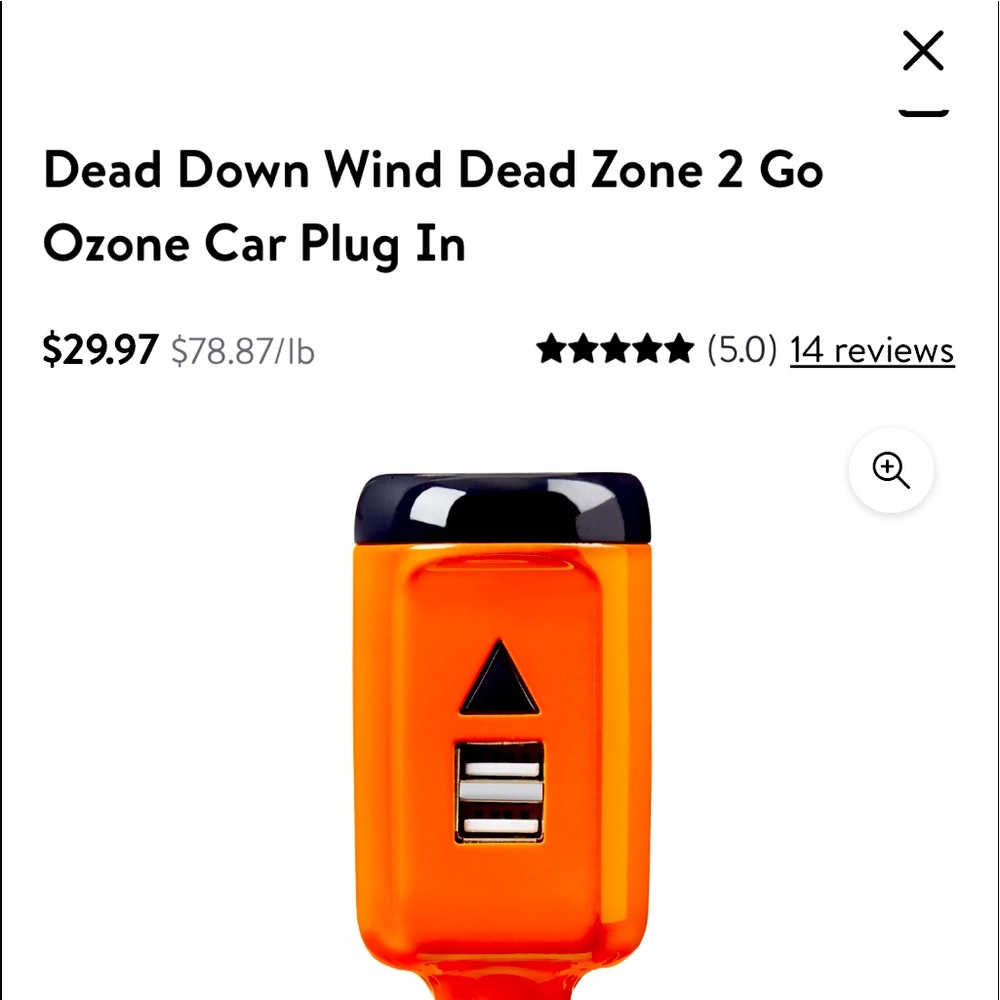Close the product details view
This screenshot has width=1000, height=1000.
click(x=922, y=51)
